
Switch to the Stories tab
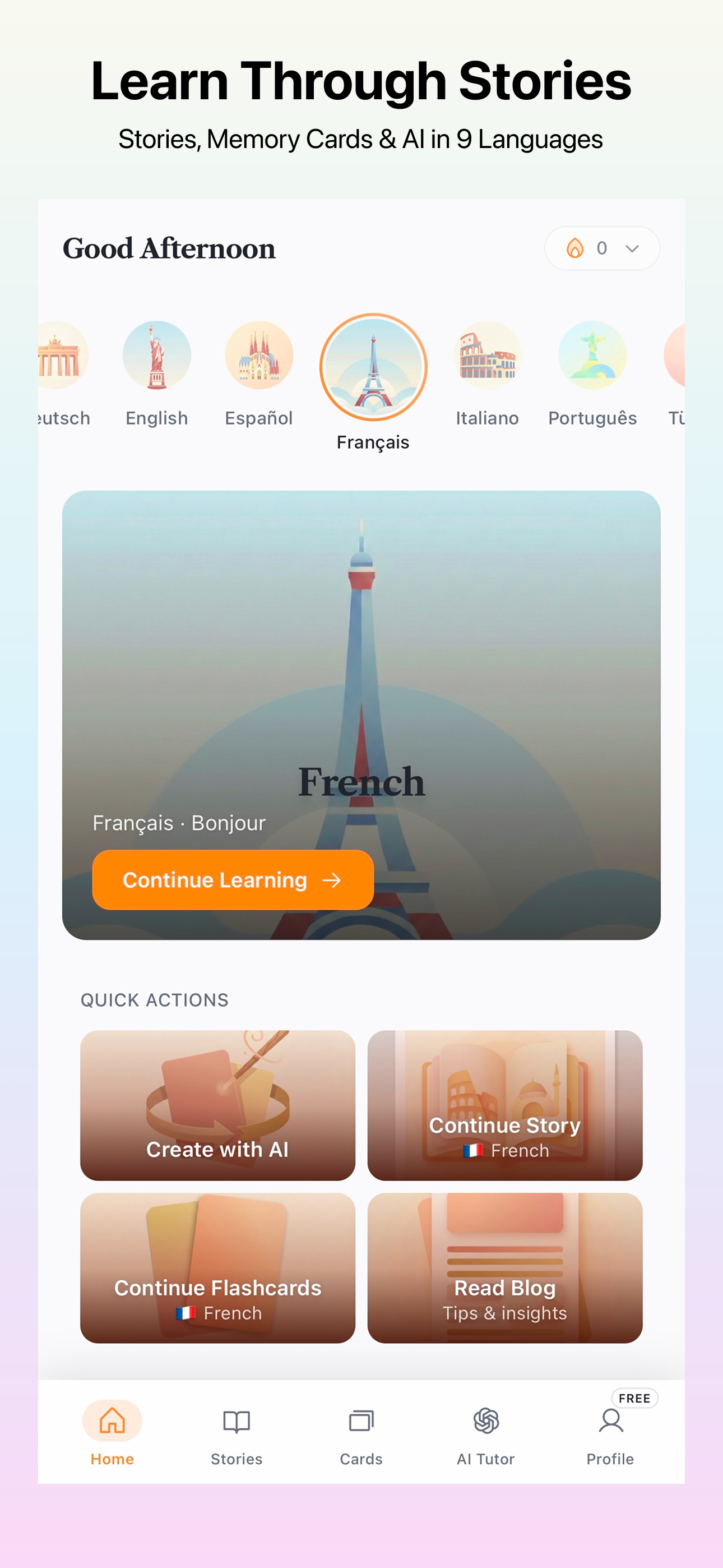point(237,1437)
